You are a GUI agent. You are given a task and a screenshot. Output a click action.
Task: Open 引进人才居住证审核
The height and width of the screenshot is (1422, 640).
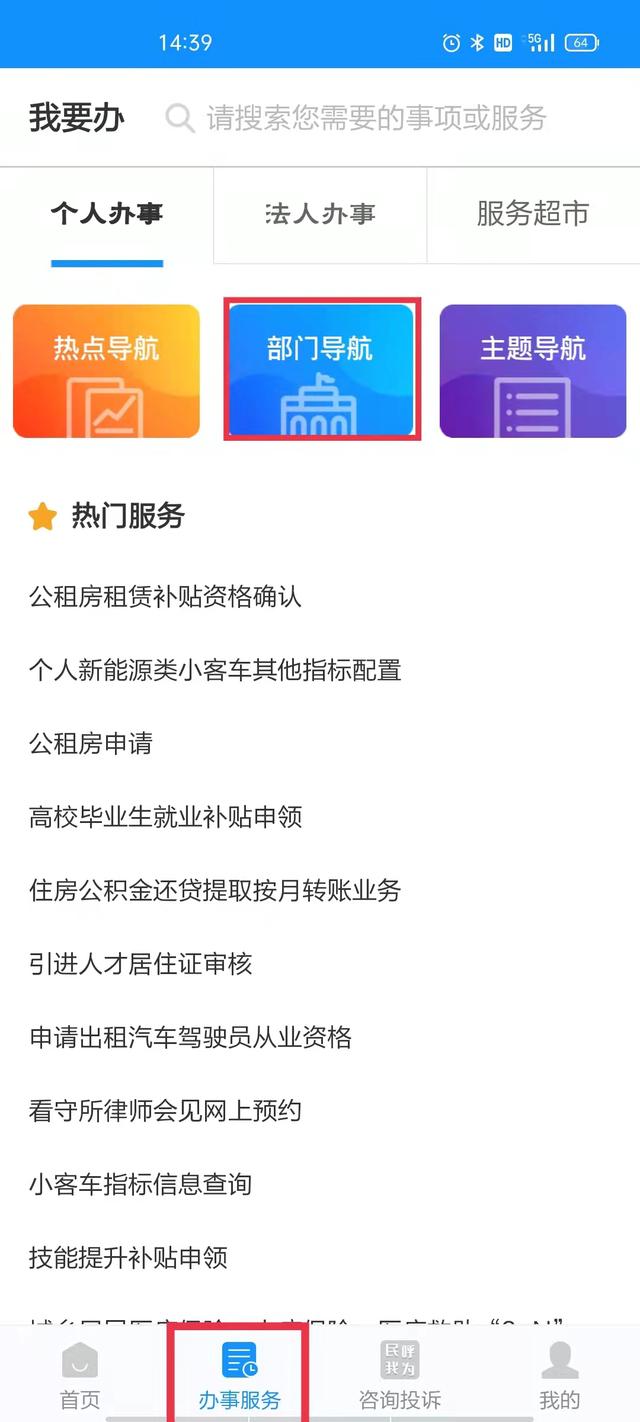point(140,964)
